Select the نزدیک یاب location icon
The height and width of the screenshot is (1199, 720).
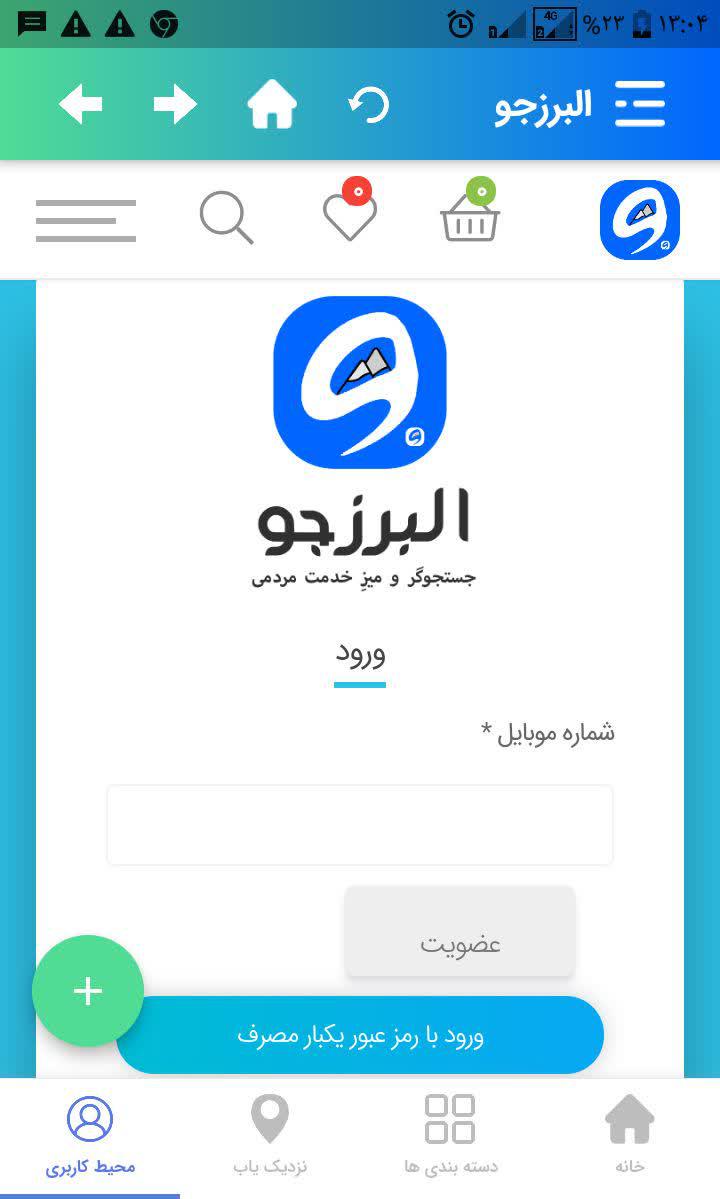click(x=269, y=1118)
